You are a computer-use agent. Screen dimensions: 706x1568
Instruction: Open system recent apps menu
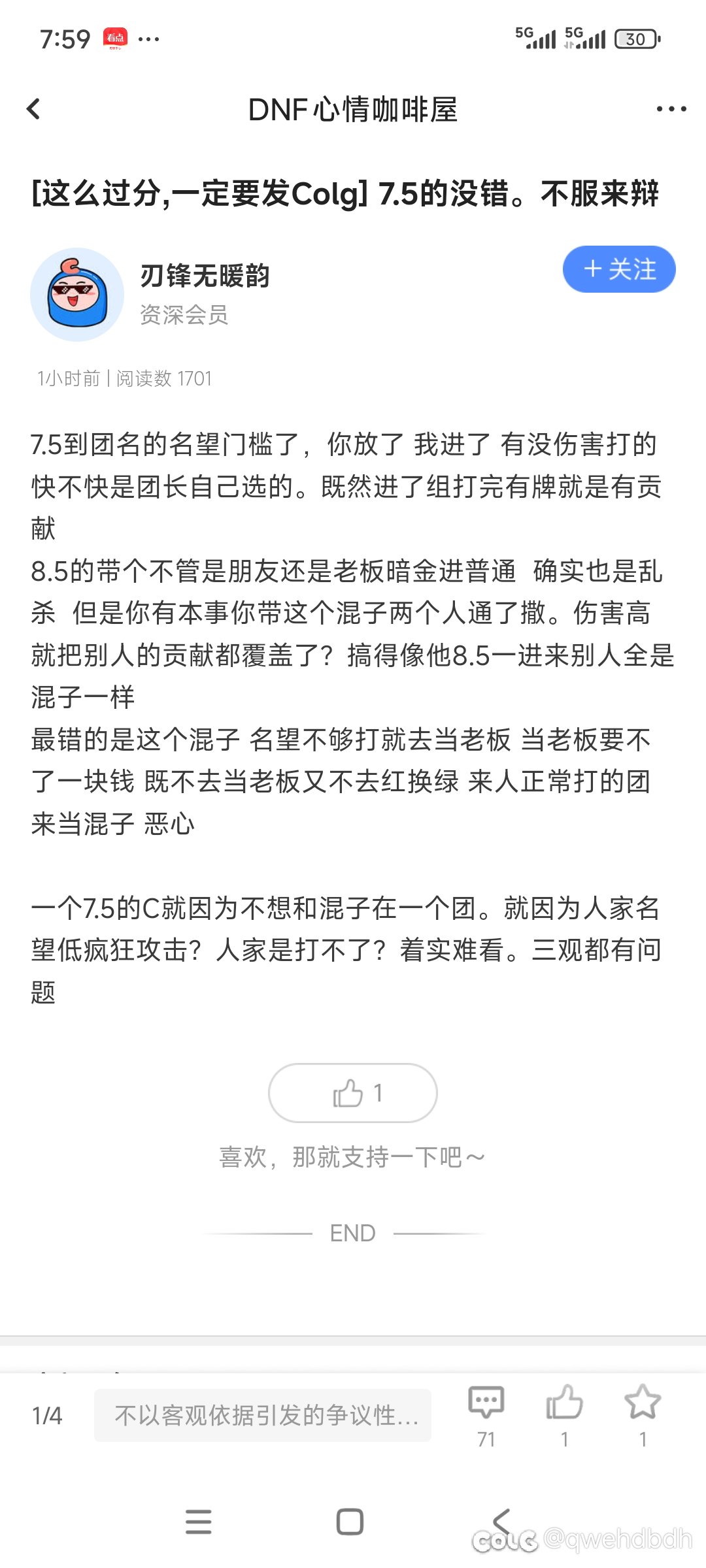pyautogui.click(x=199, y=1522)
